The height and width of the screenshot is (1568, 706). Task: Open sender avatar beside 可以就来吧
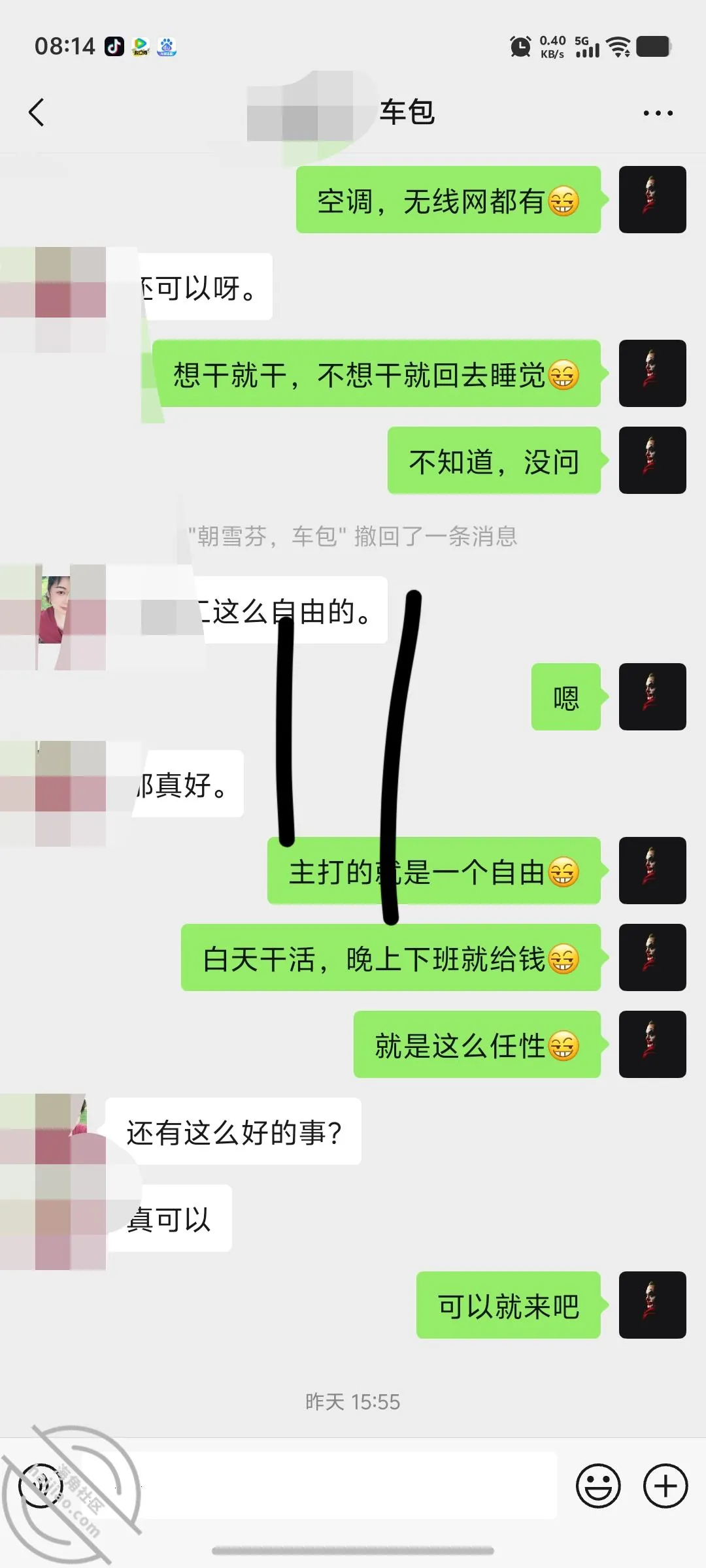[x=652, y=1305]
